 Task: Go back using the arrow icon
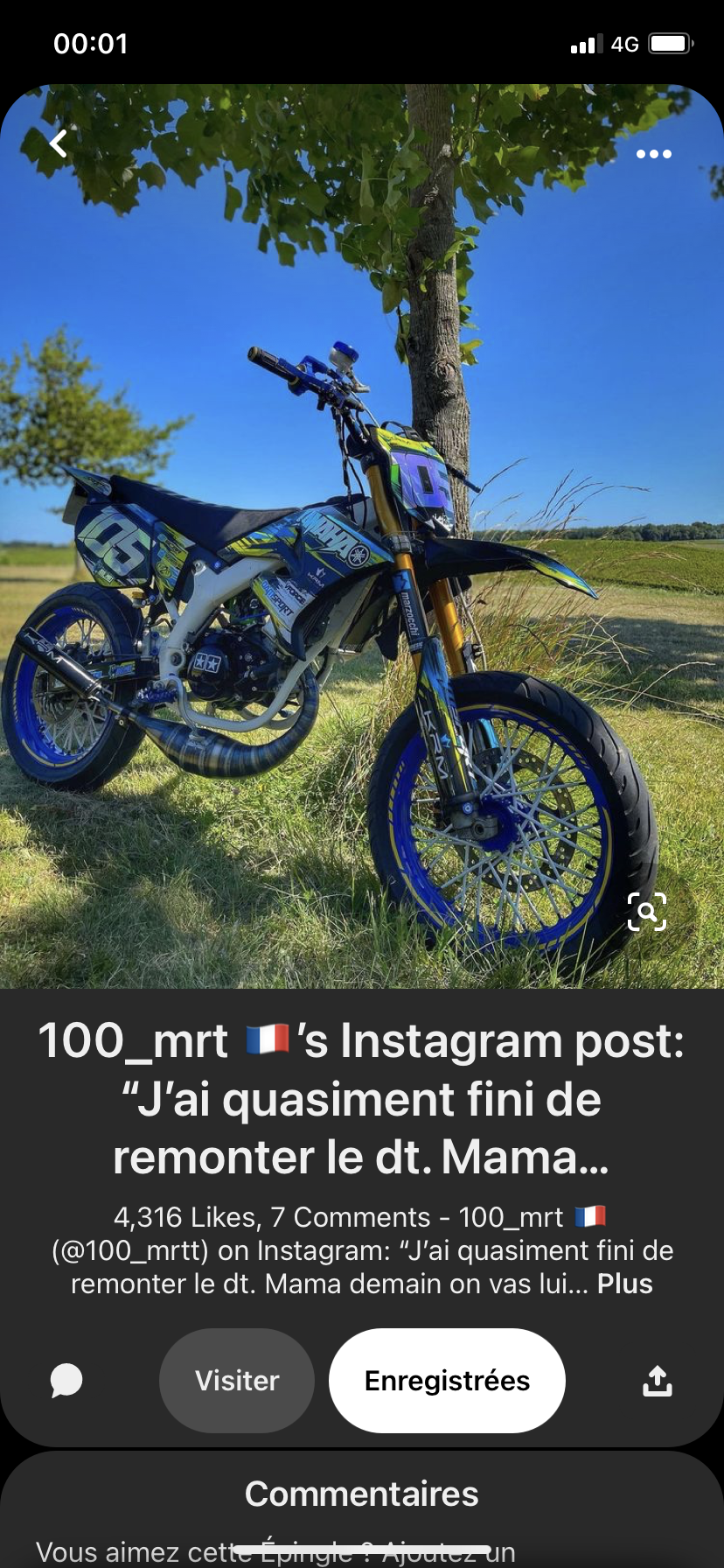(x=59, y=143)
